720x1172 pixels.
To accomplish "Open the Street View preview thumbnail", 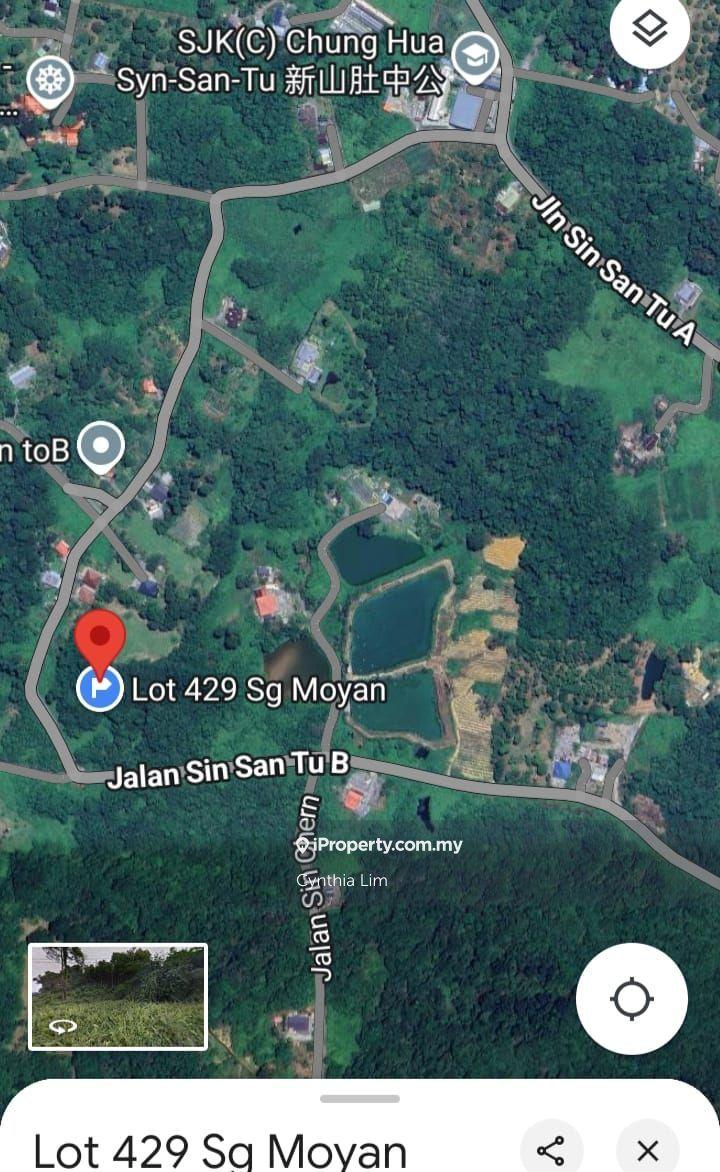I will pyautogui.click(x=118, y=996).
